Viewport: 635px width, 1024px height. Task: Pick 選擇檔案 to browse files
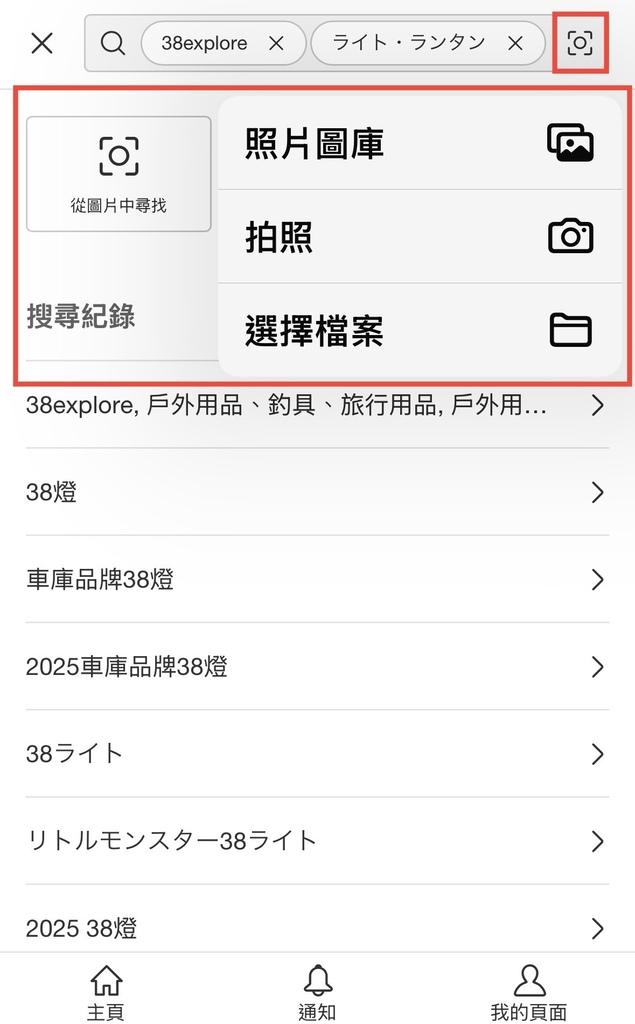(420, 330)
